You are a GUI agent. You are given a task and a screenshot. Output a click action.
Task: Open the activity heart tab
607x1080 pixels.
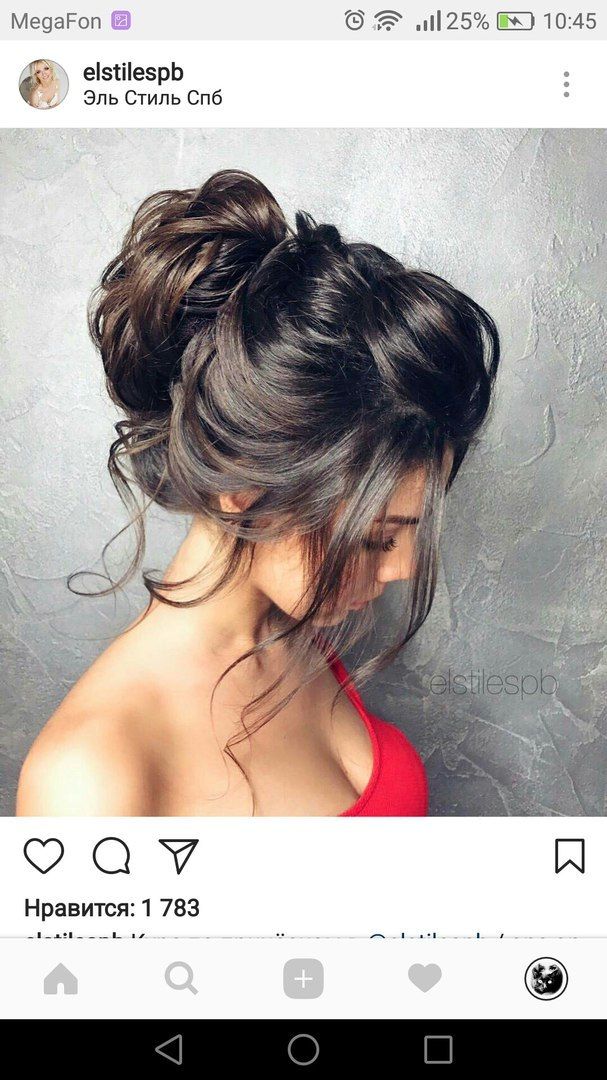[425, 979]
